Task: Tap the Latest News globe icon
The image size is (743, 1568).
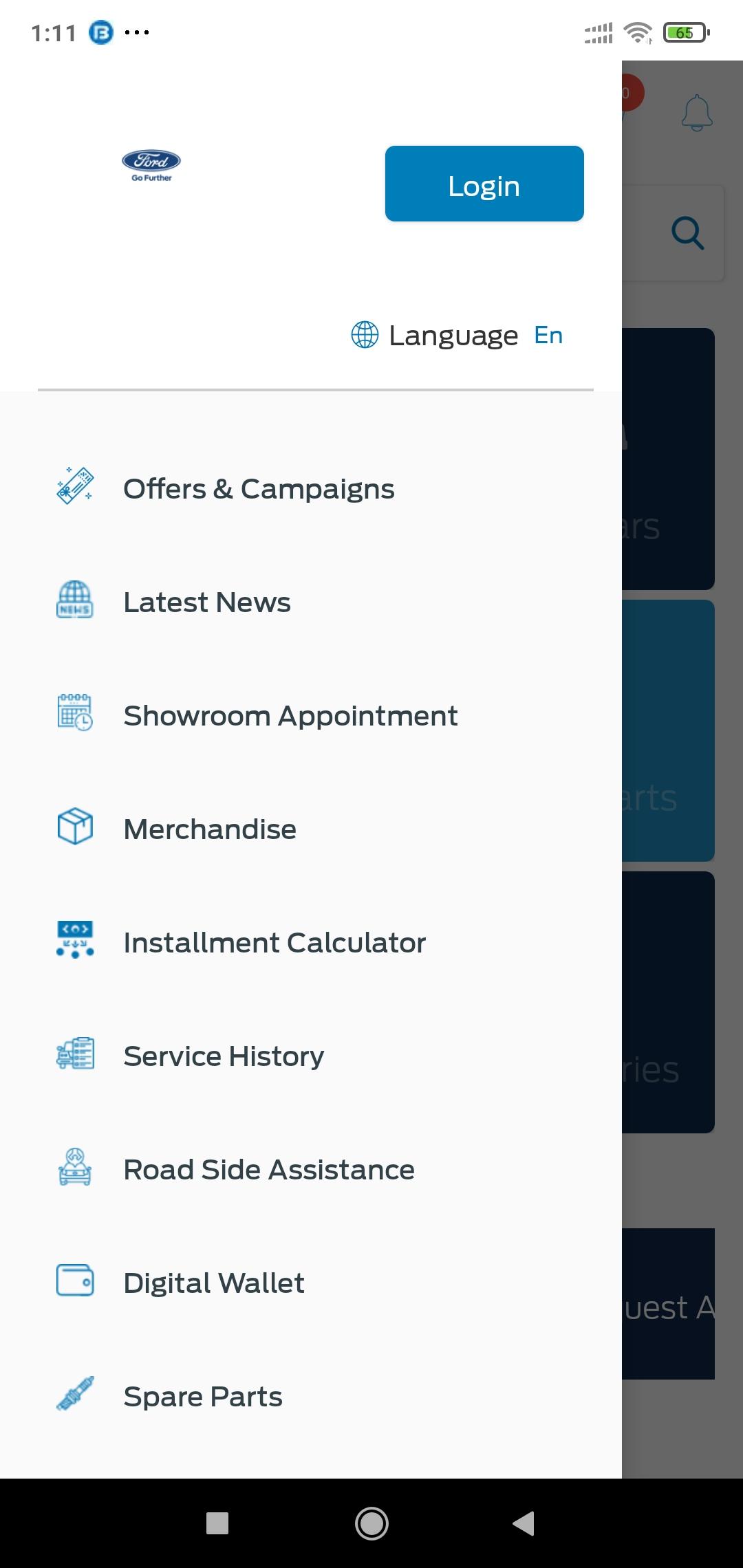Action: pos(74,600)
